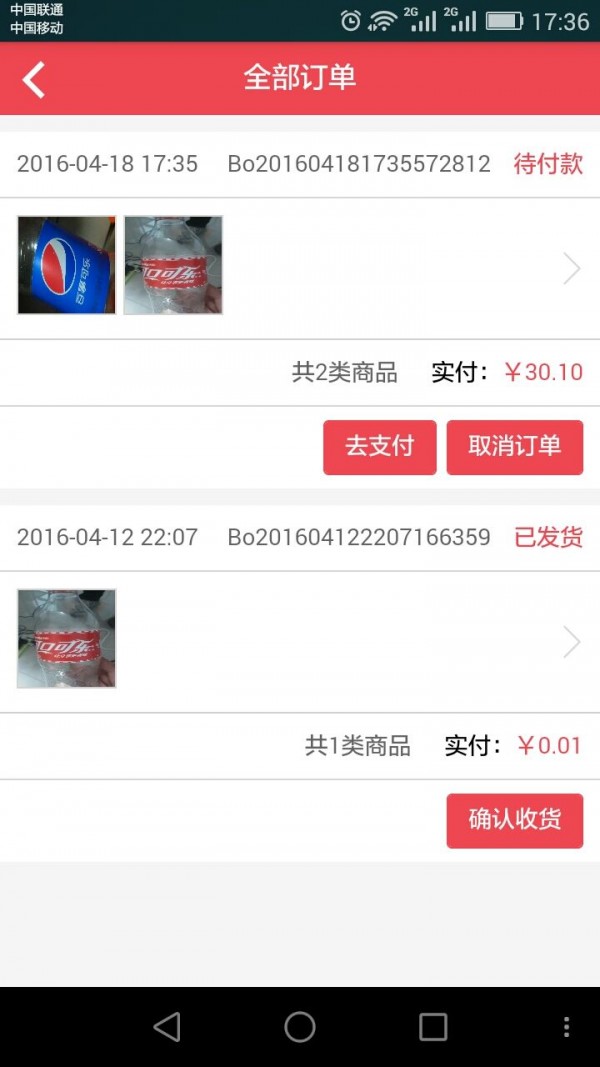Open the 待付款 order's chevron arrow

pyautogui.click(x=571, y=268)
